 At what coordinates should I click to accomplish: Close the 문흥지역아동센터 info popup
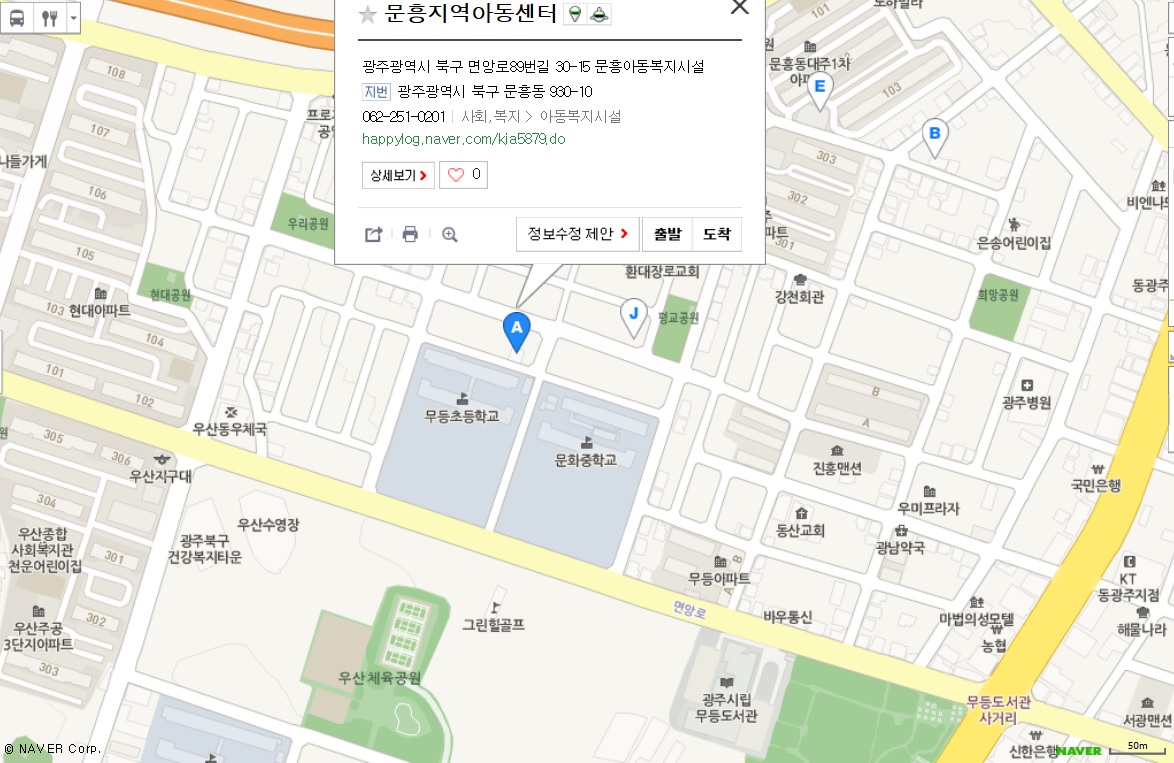click(x=739, y=7)
